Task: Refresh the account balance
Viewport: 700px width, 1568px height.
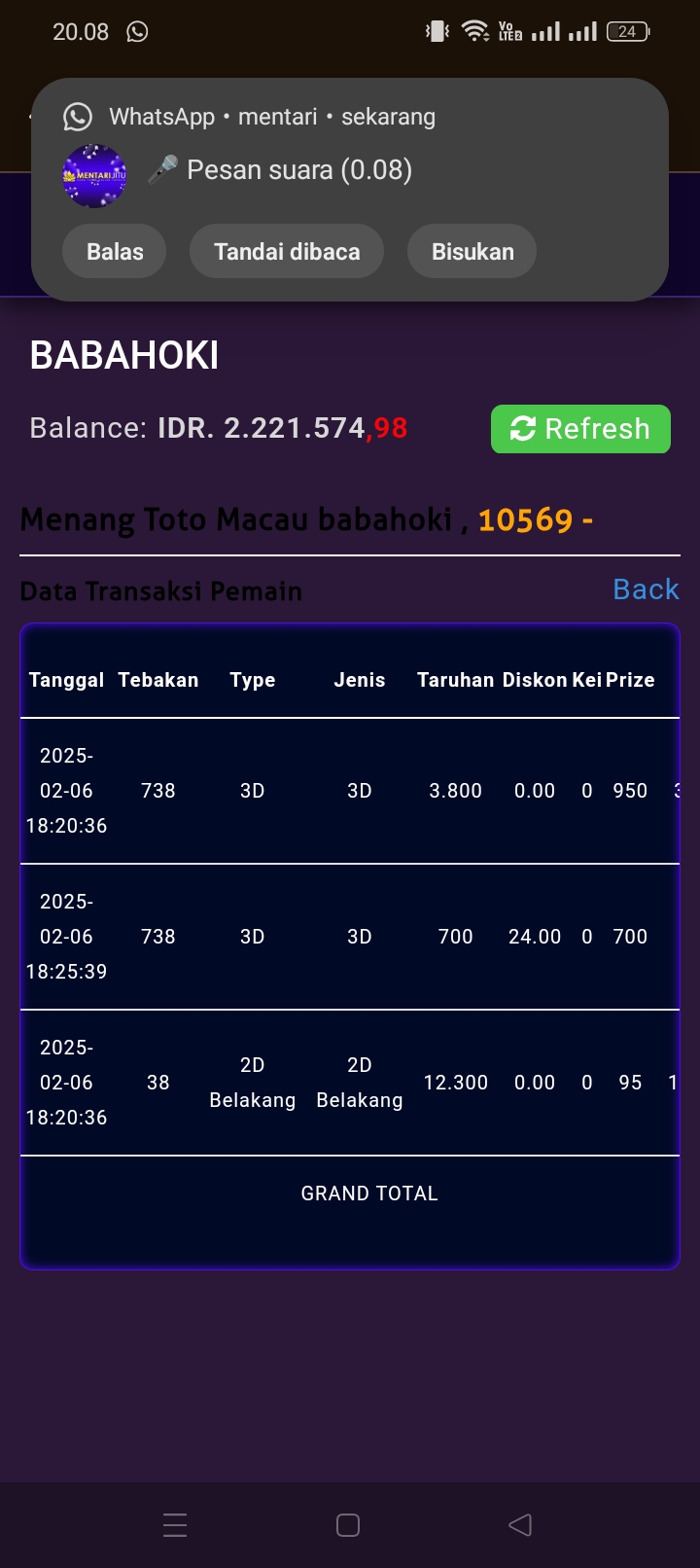Action: pos(580,429)
